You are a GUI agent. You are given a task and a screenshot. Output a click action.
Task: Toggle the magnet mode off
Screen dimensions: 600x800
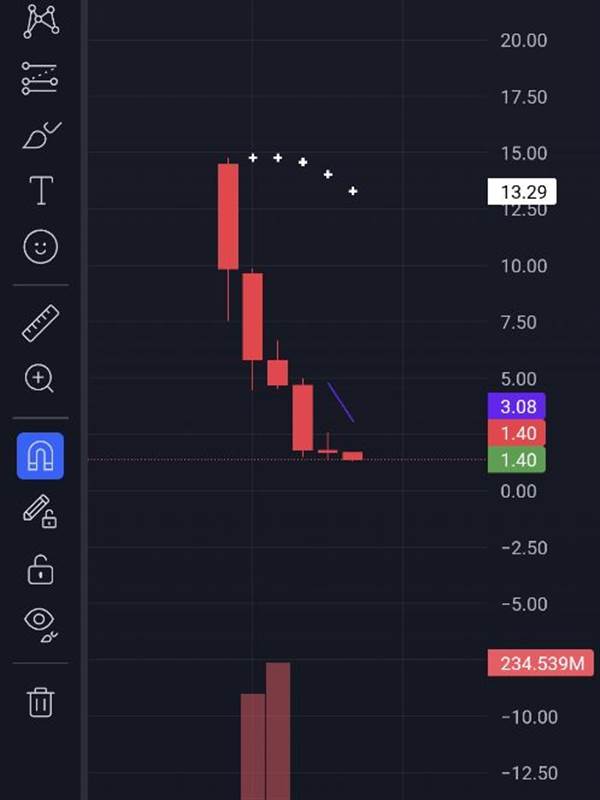(x=40, y=456)
